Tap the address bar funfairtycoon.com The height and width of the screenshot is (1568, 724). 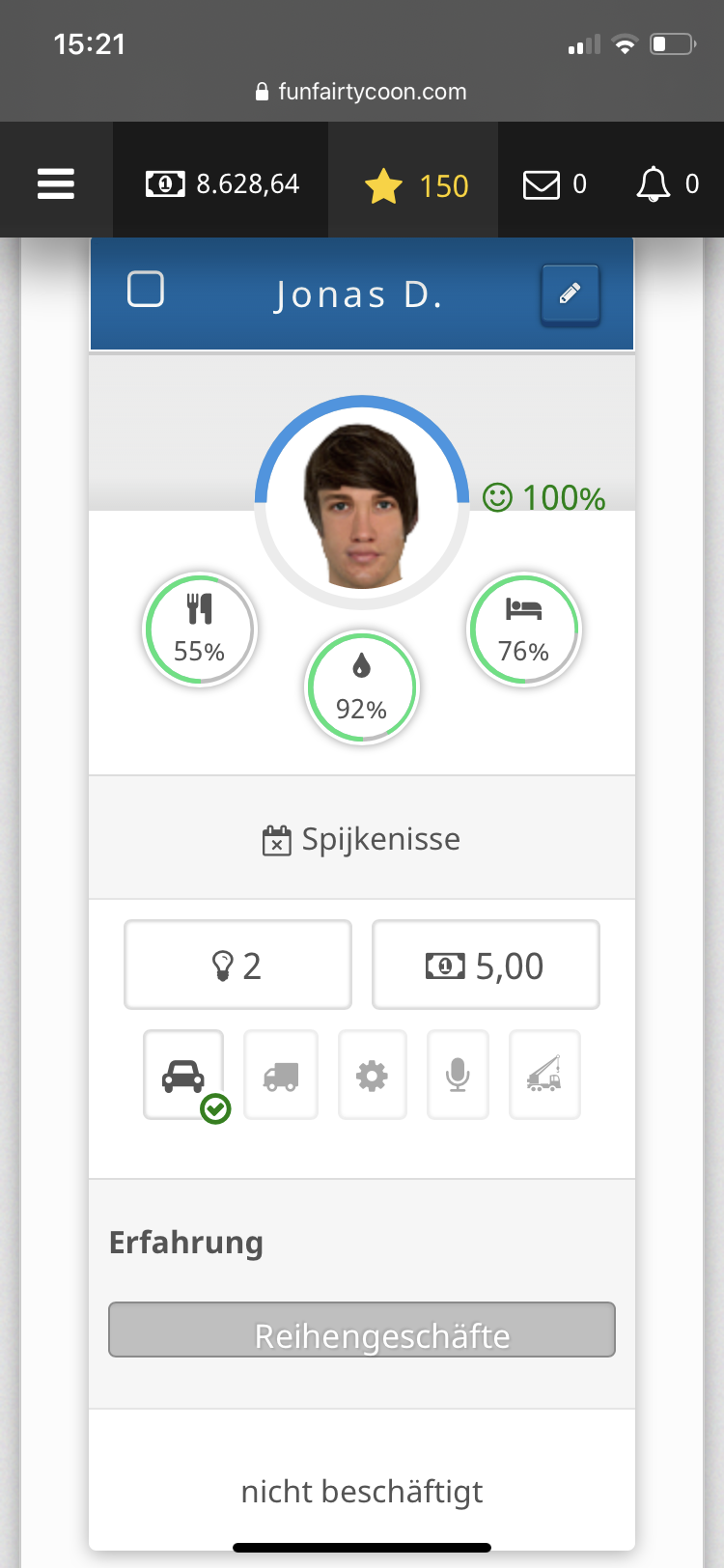point(362,92)
